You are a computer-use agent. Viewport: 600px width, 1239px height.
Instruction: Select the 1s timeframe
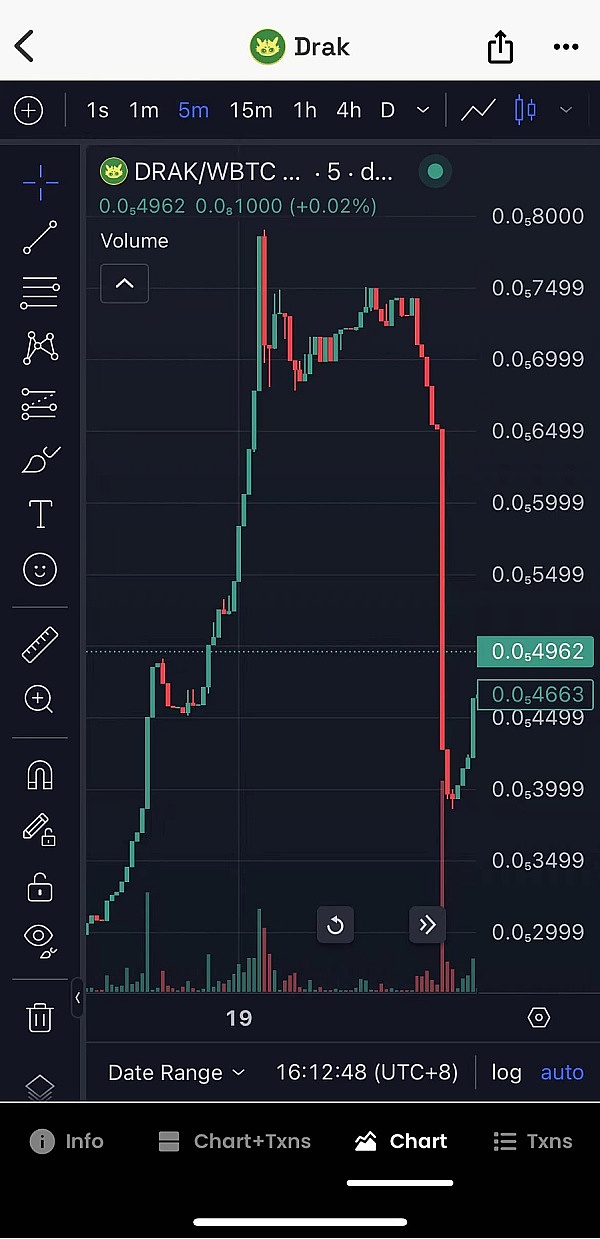97,110
